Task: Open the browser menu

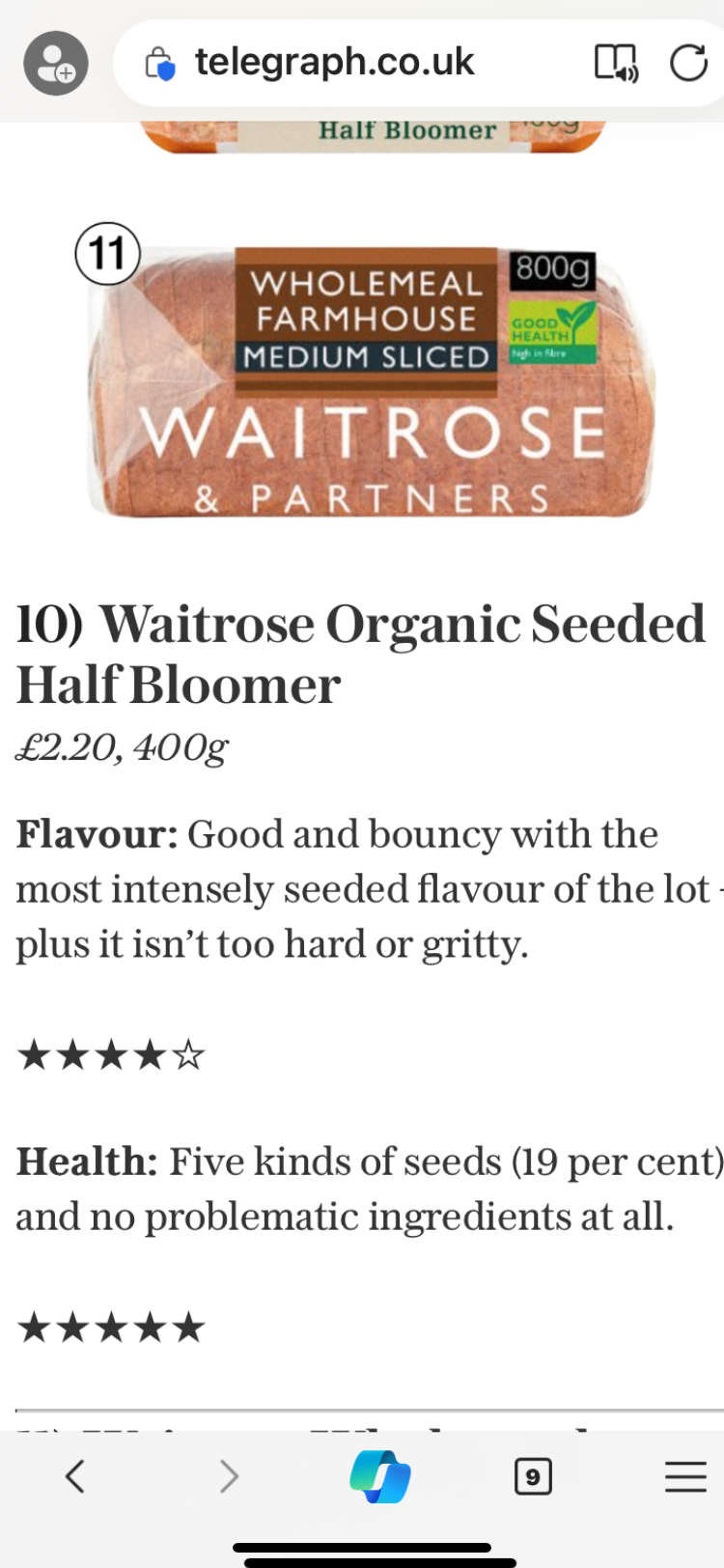Action: click(x=685, y=1476)
